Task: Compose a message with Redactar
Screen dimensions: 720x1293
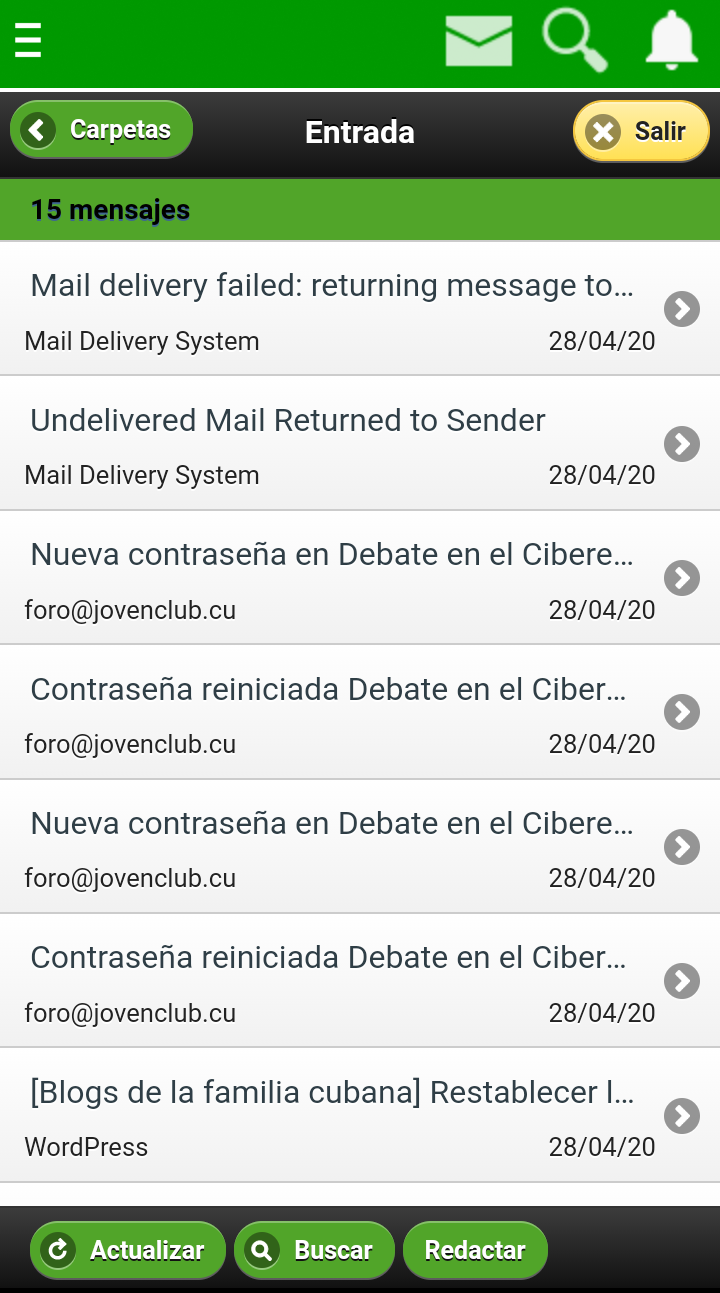Action: coord(475,1250)
